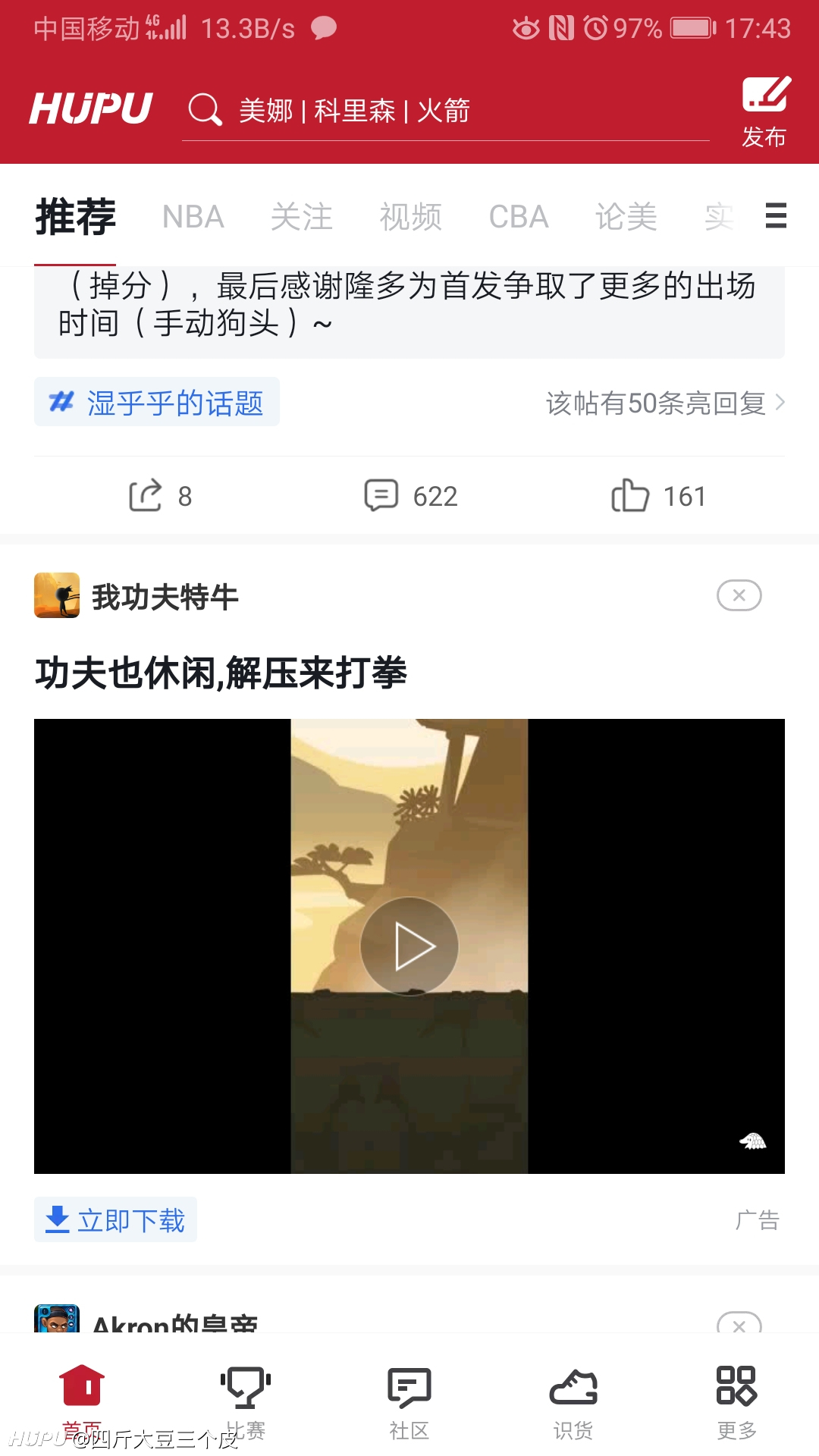Open the 更多 tab

(x=737, y=1401)
